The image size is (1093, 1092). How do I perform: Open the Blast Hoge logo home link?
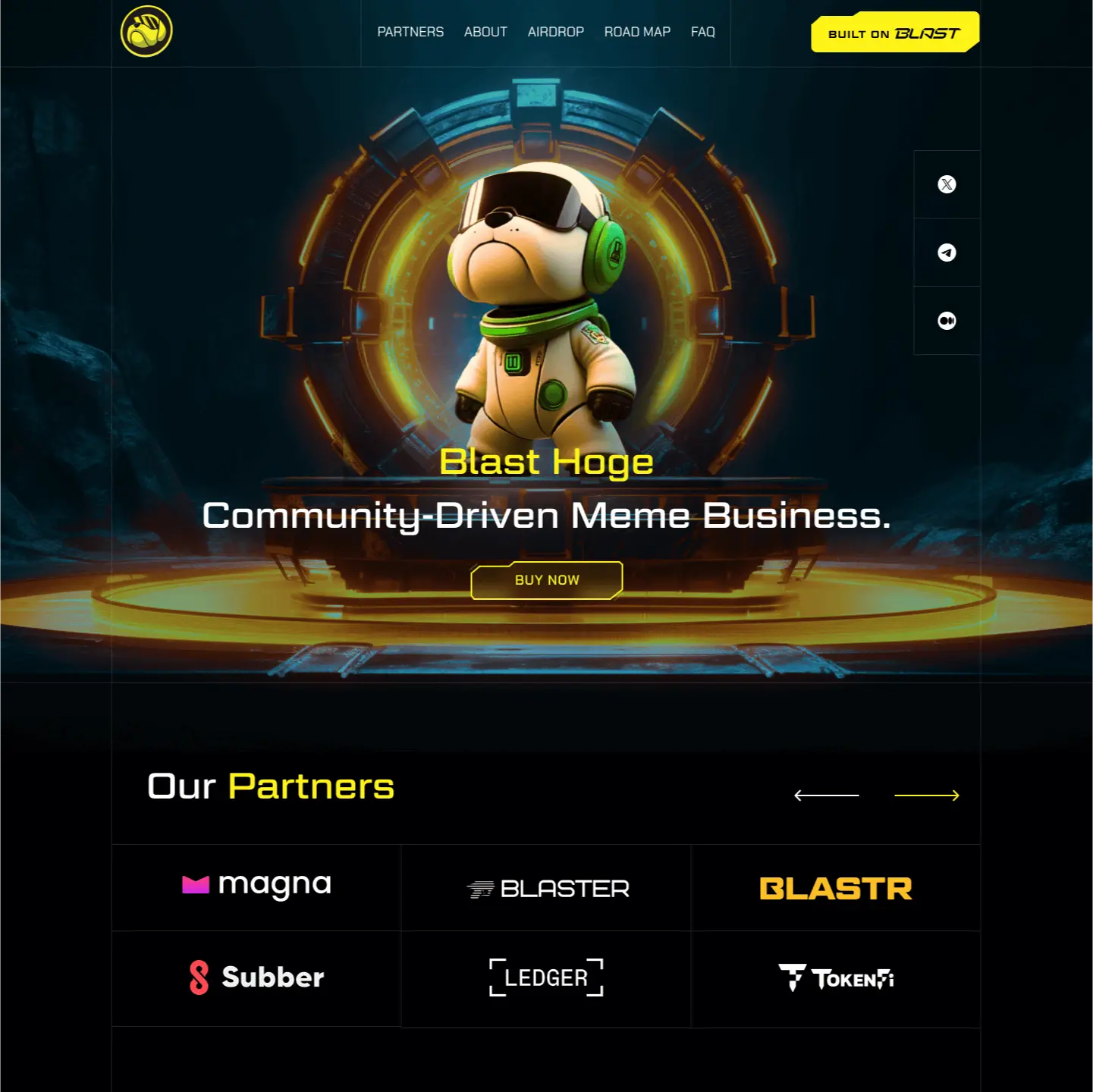(146, 31)
